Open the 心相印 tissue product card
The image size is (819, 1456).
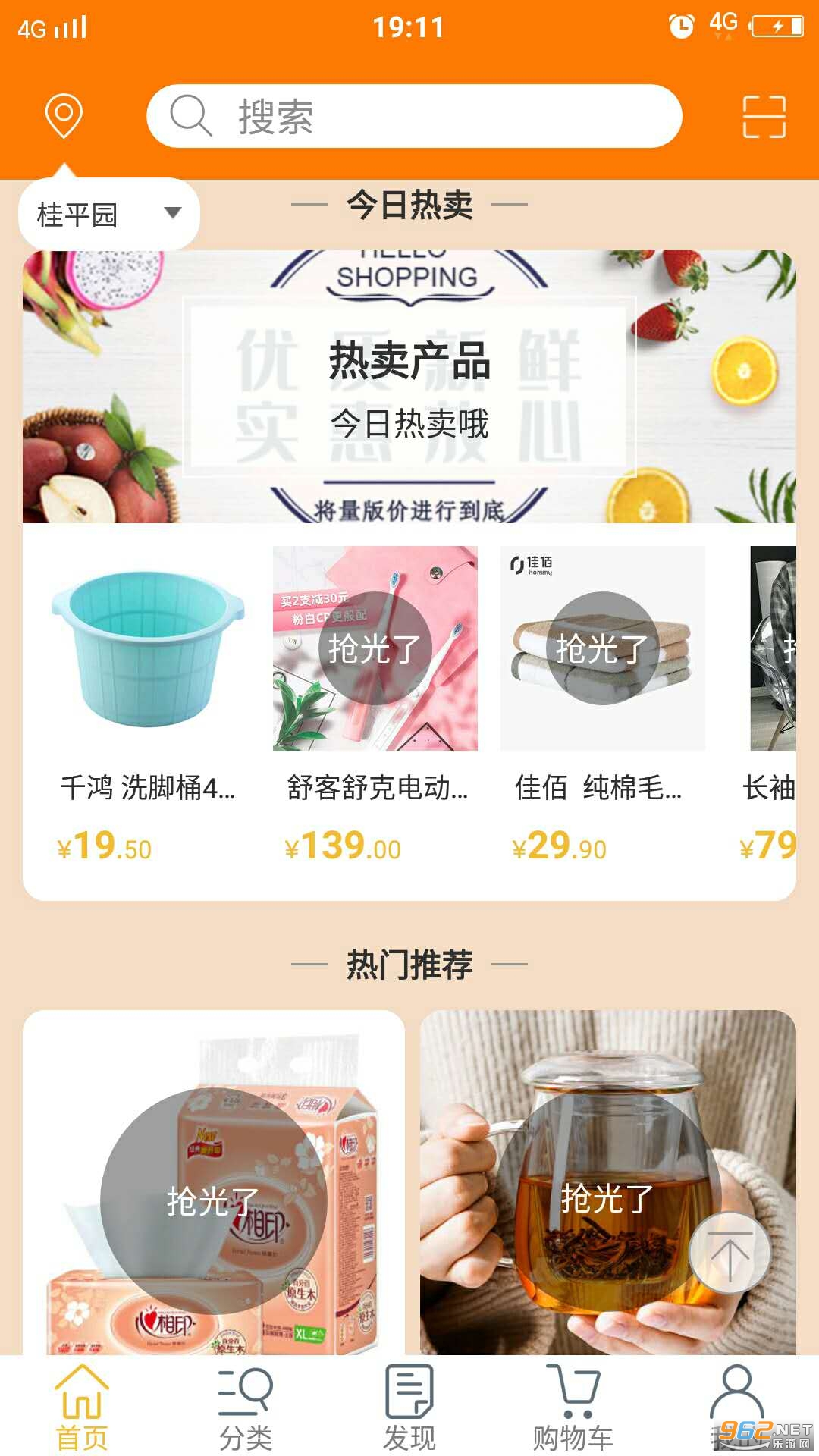214,1183
